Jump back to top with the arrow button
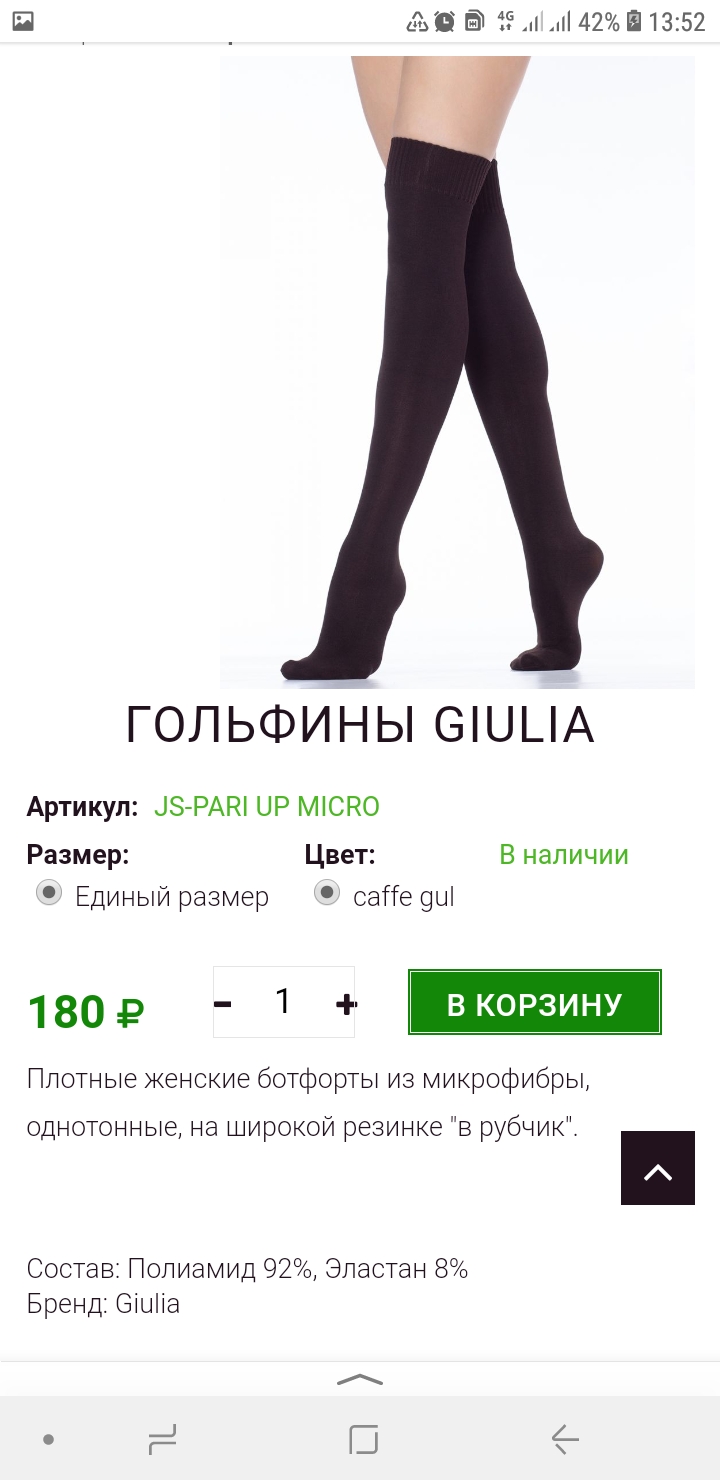Image resolution: width=720 pixels, height=1480 pixels. pyautogui.click(x=658, y=1168)
